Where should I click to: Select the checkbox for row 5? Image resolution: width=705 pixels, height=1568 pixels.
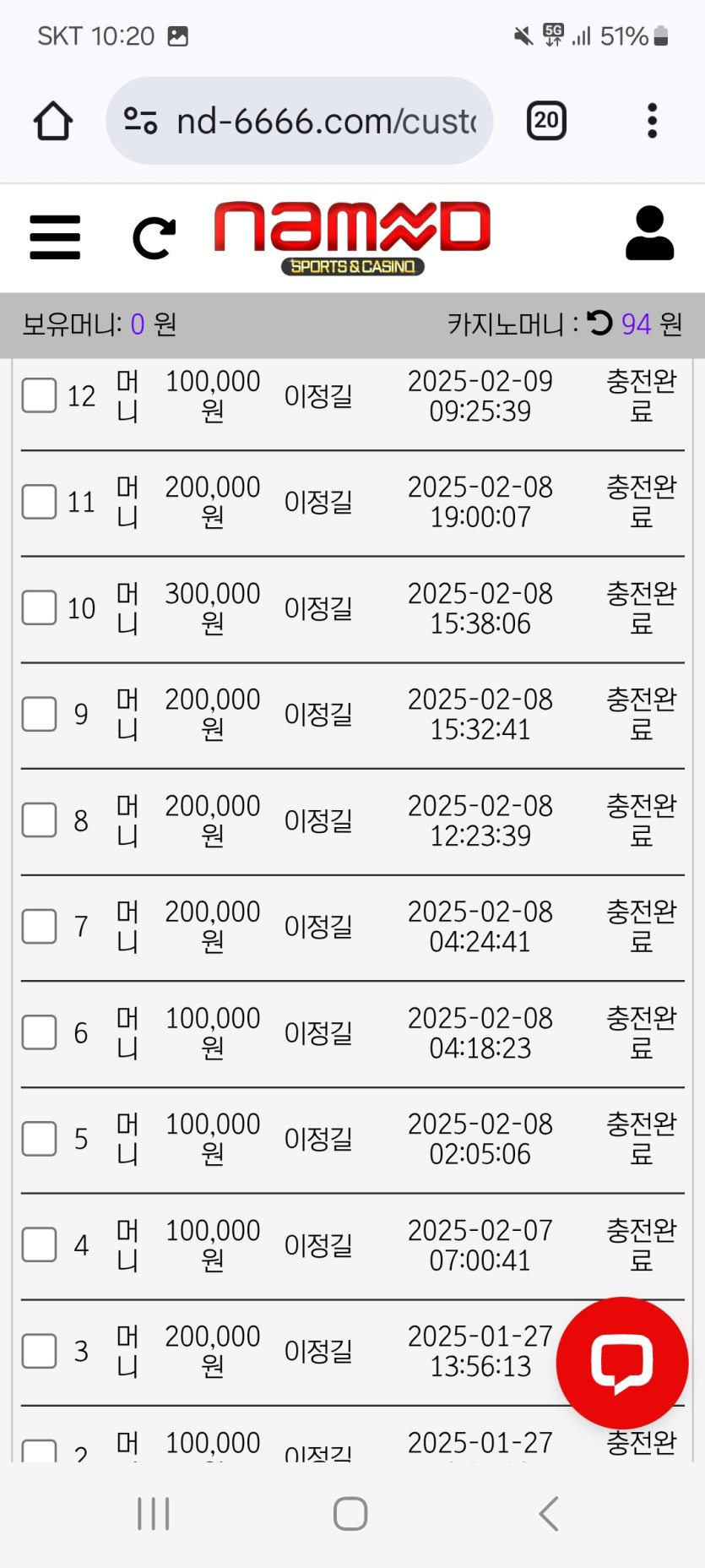[x=40, y=1139]
